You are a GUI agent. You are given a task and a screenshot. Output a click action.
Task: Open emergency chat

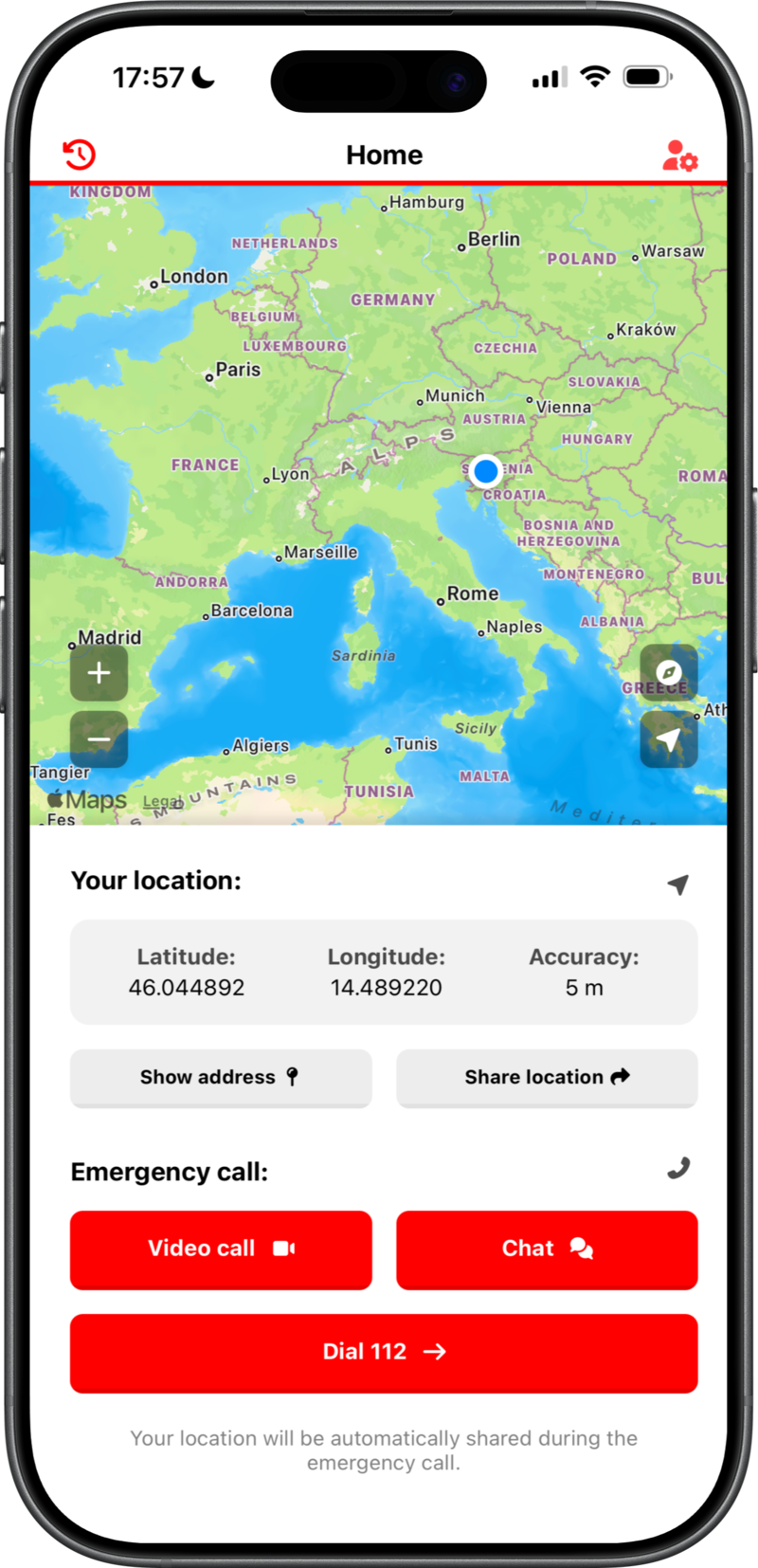pos(547,1249)
